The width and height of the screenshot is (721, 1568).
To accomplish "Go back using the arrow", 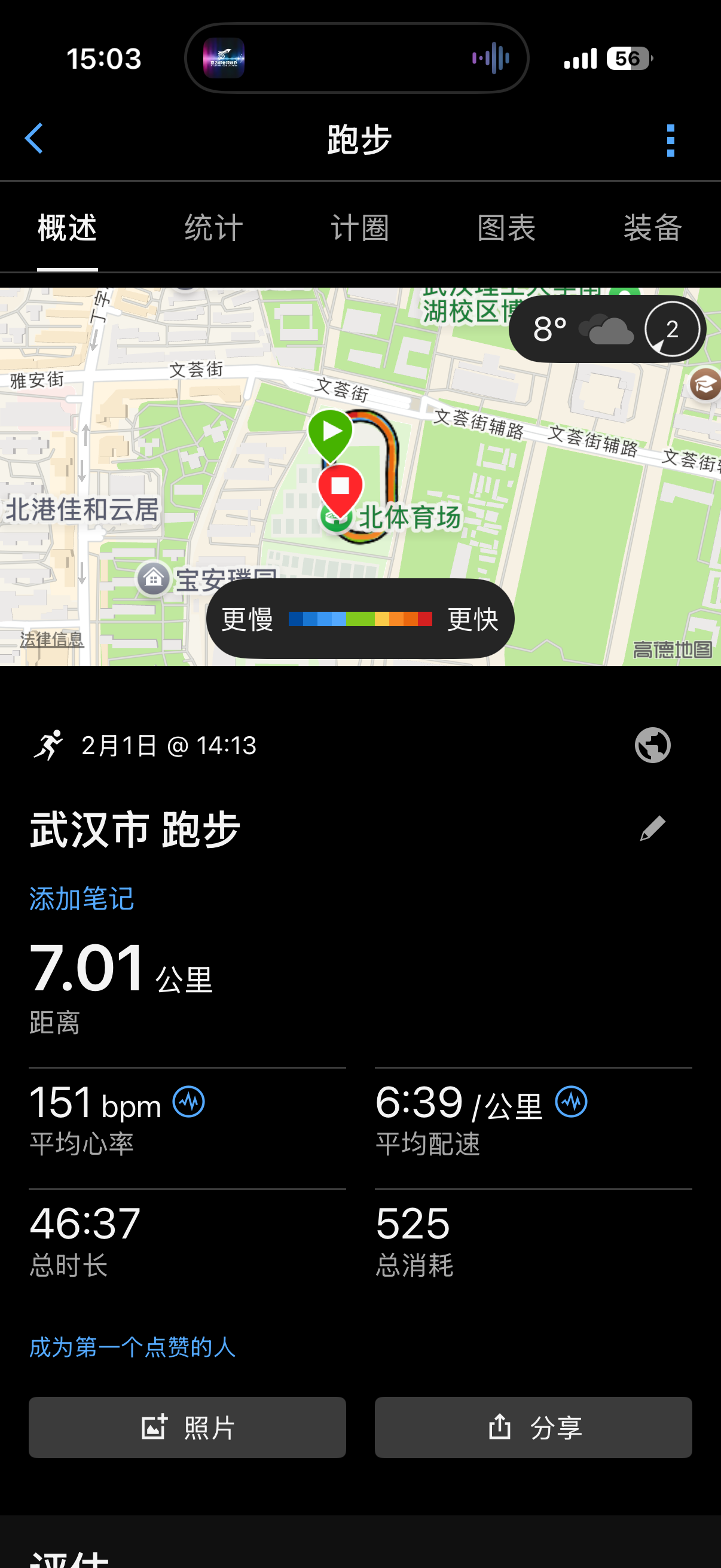I will tap(34, 139).
